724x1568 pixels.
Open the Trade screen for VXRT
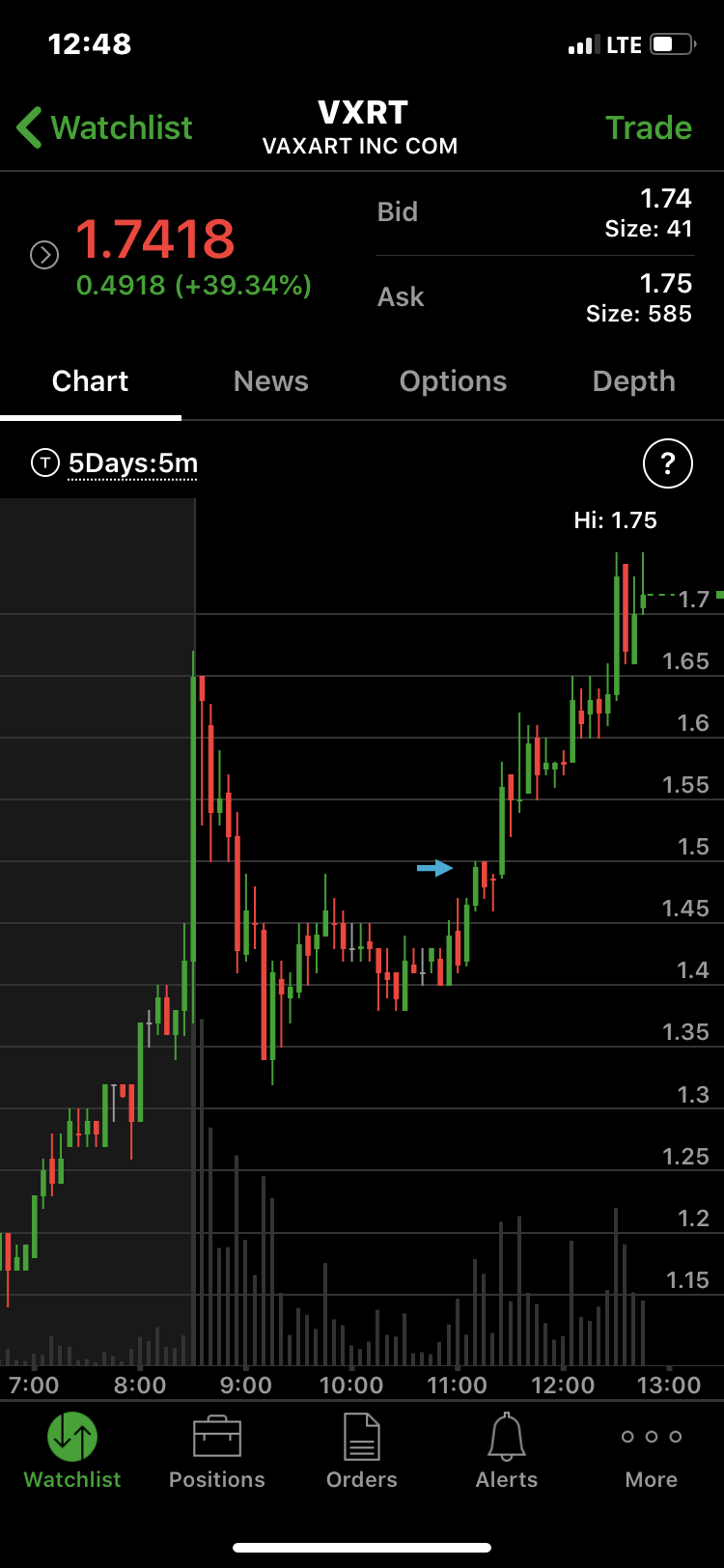click(648, 127)
